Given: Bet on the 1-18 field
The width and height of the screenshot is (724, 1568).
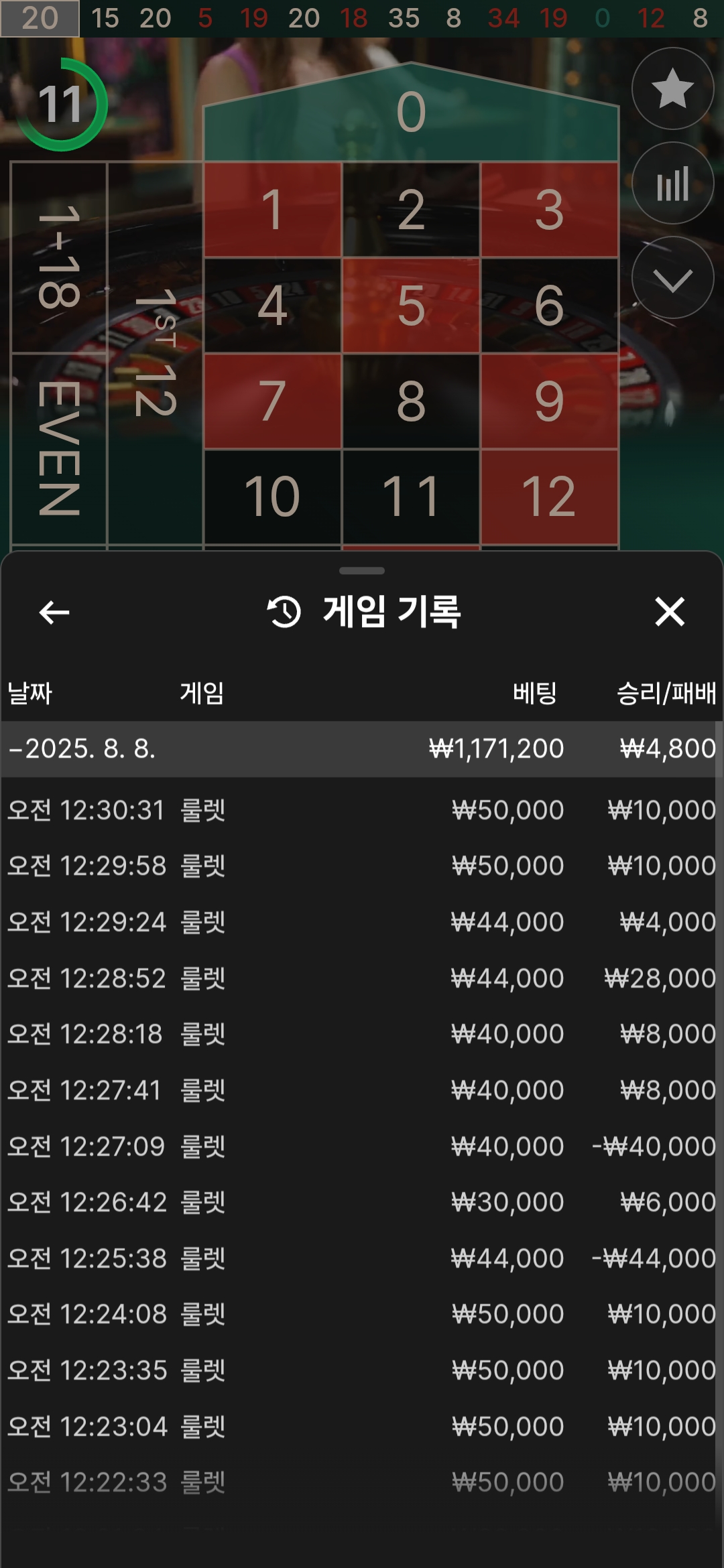Looking at the screenshot, I should coord(59,257).
